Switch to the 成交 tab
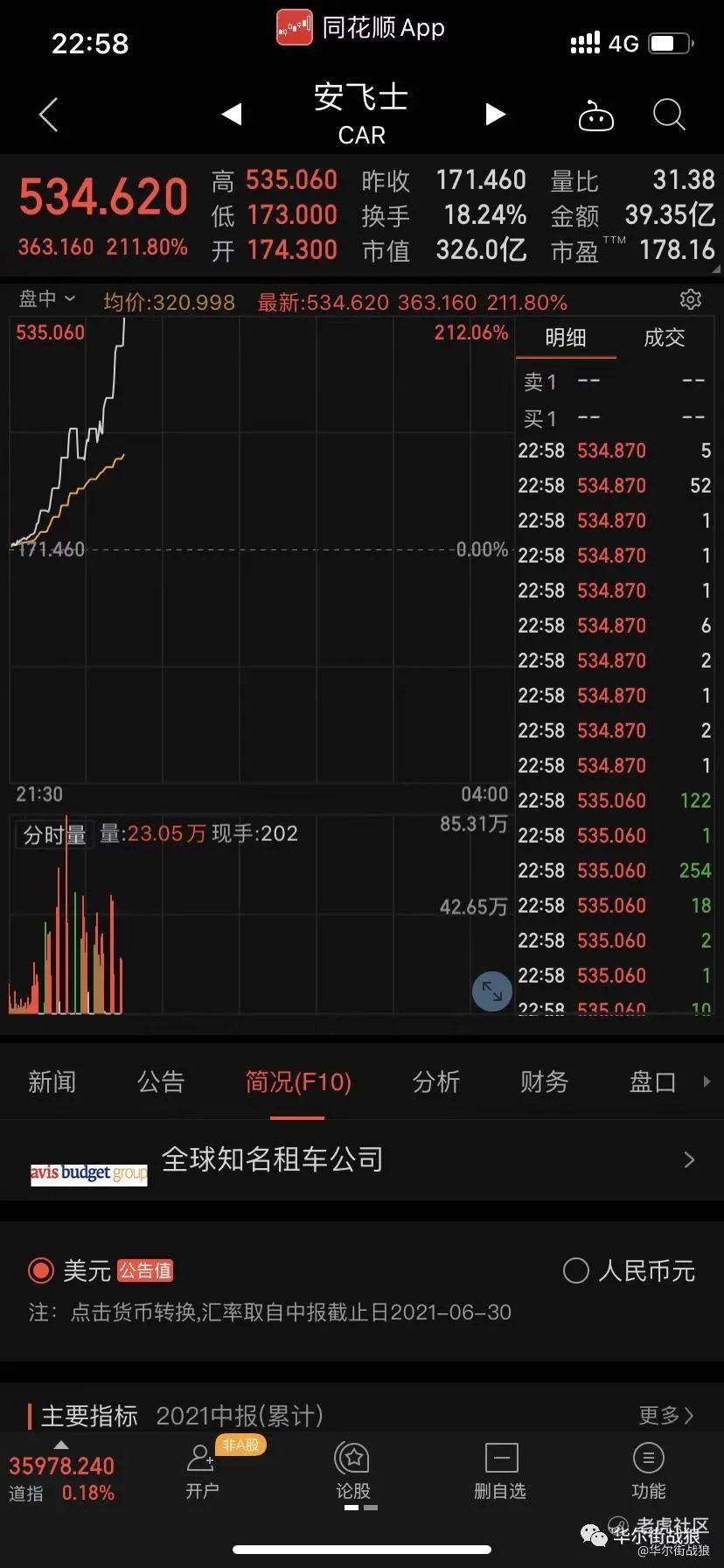The image size is (724, 1568). [665, 338]
